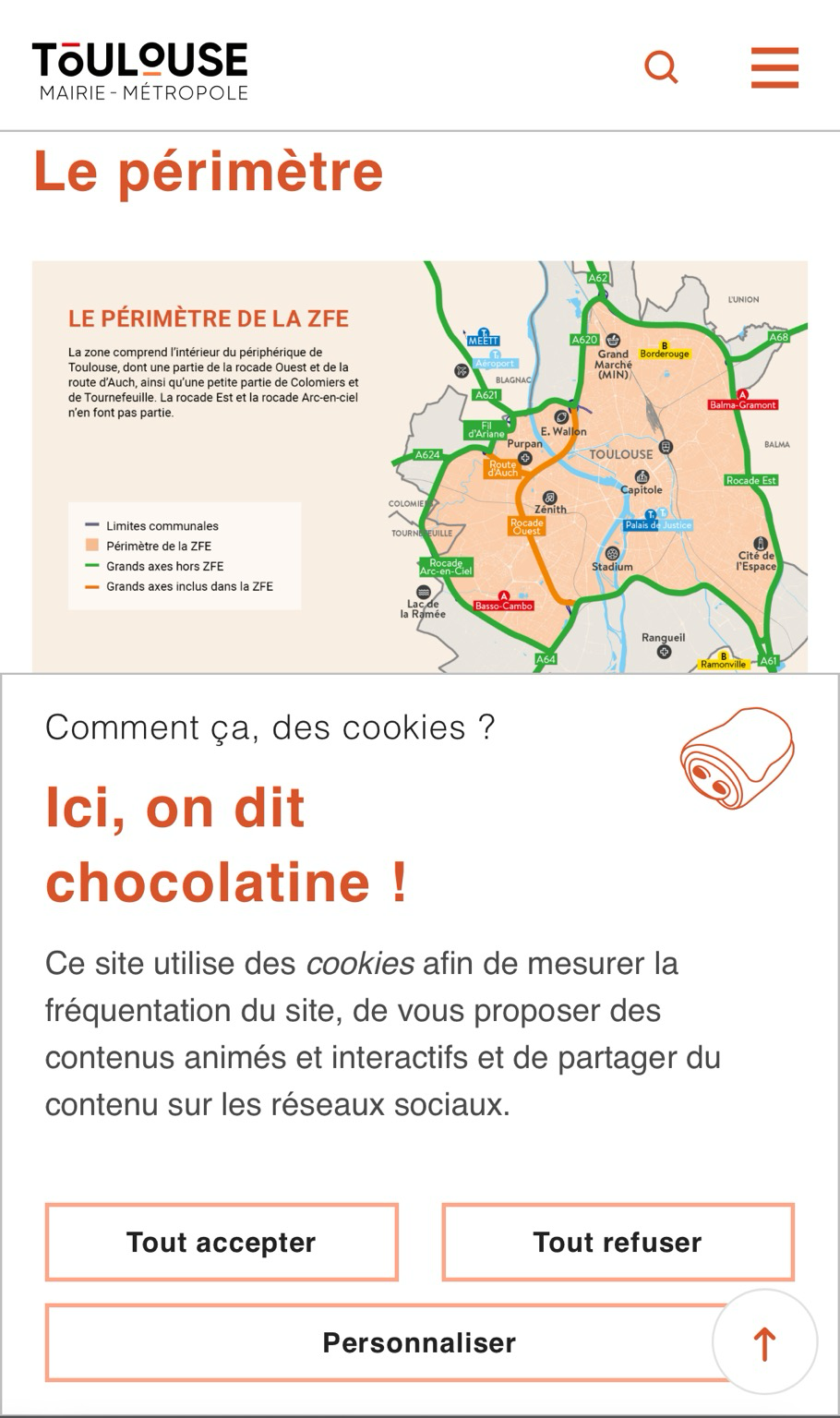
Task: Open Personnaliser cookie settings
Action: 419,1342
